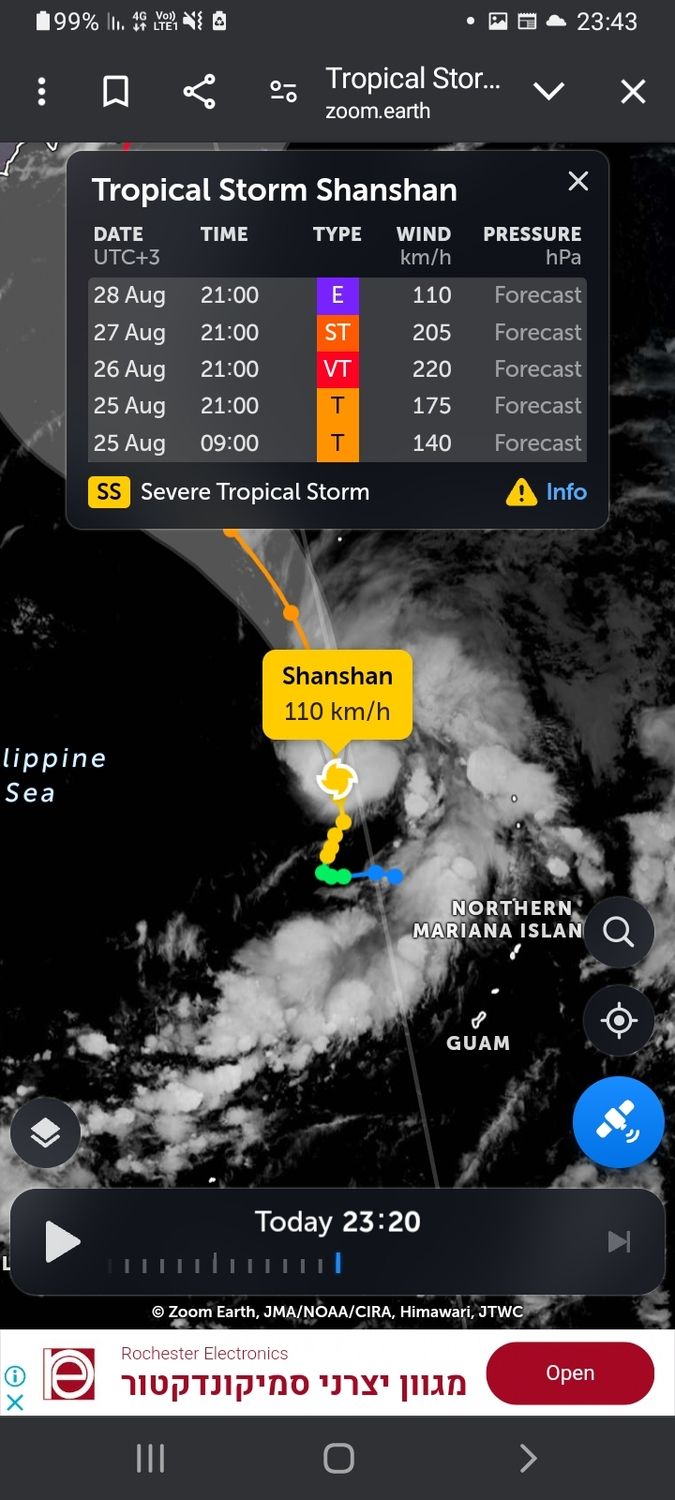This screenshot has height=1500, width=675.
Task: Open the Rochester Electronics ad
Action: tap(569, 1373)
